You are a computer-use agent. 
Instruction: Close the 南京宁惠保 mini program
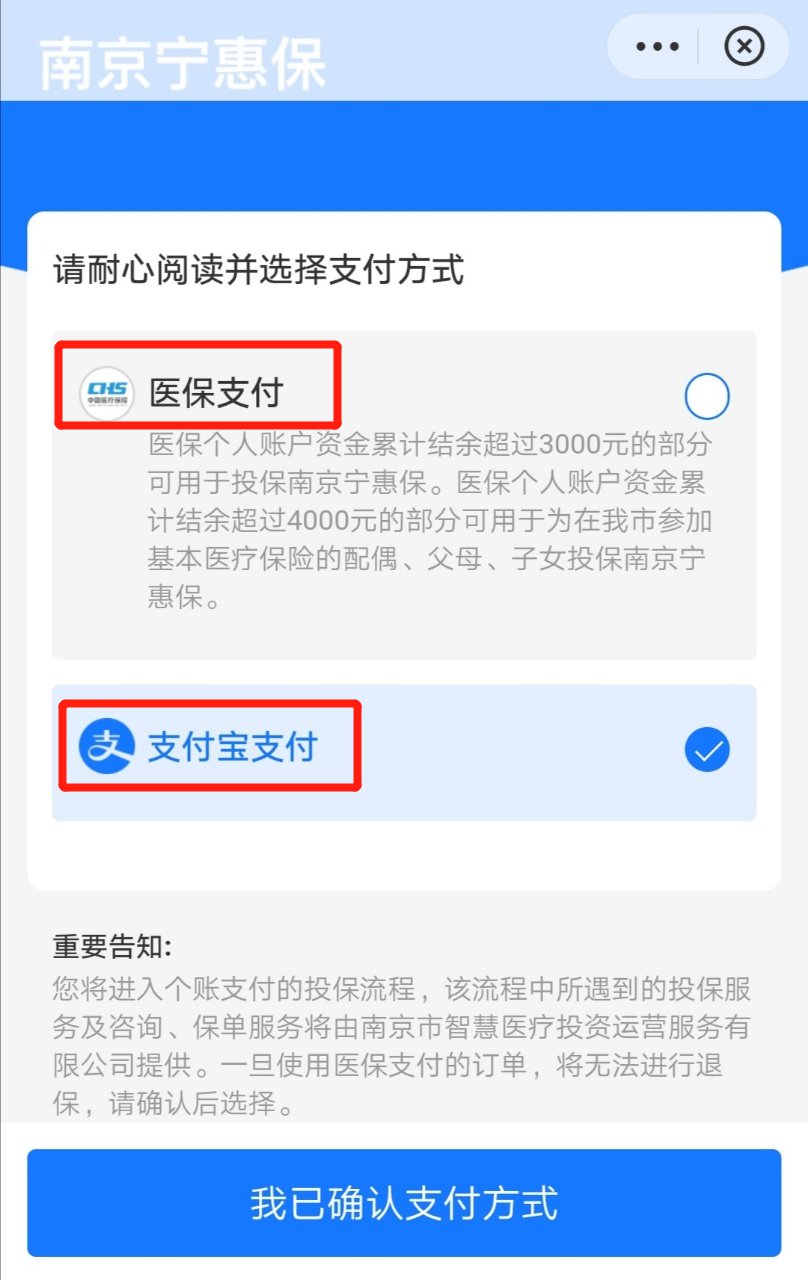tap(743, 47)
